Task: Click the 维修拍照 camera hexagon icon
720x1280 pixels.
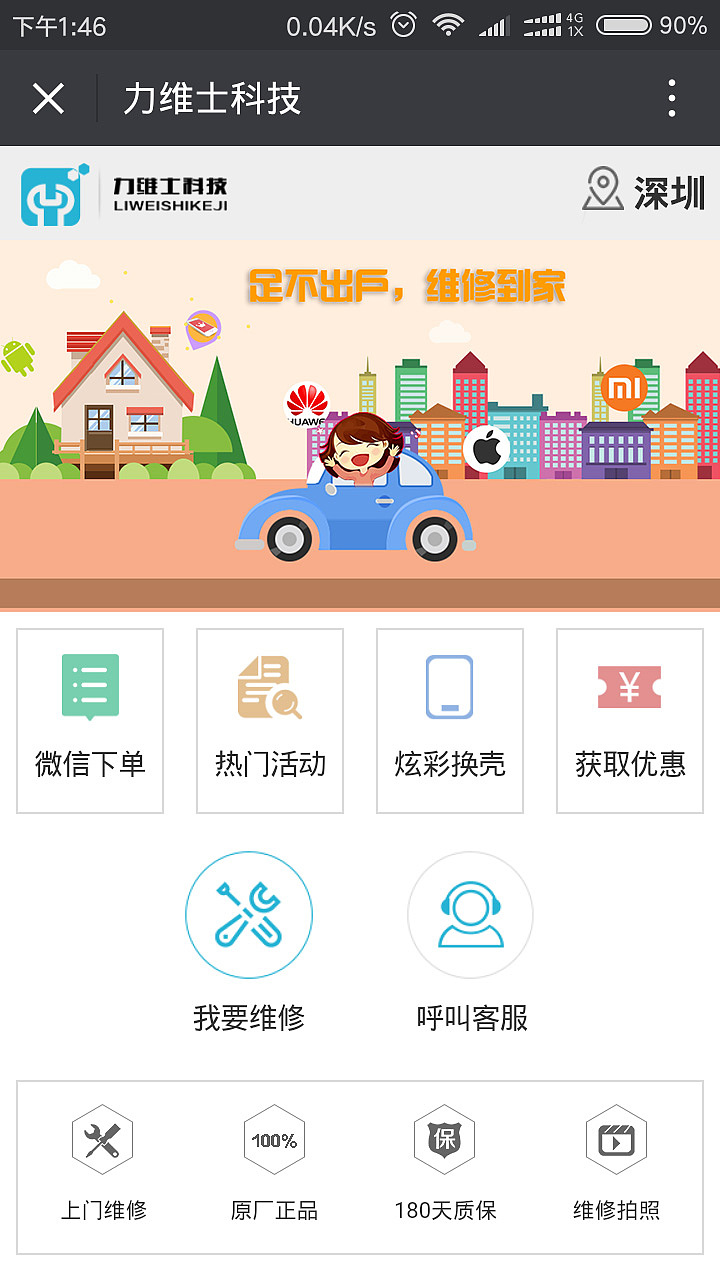Action: [616, 1138]
